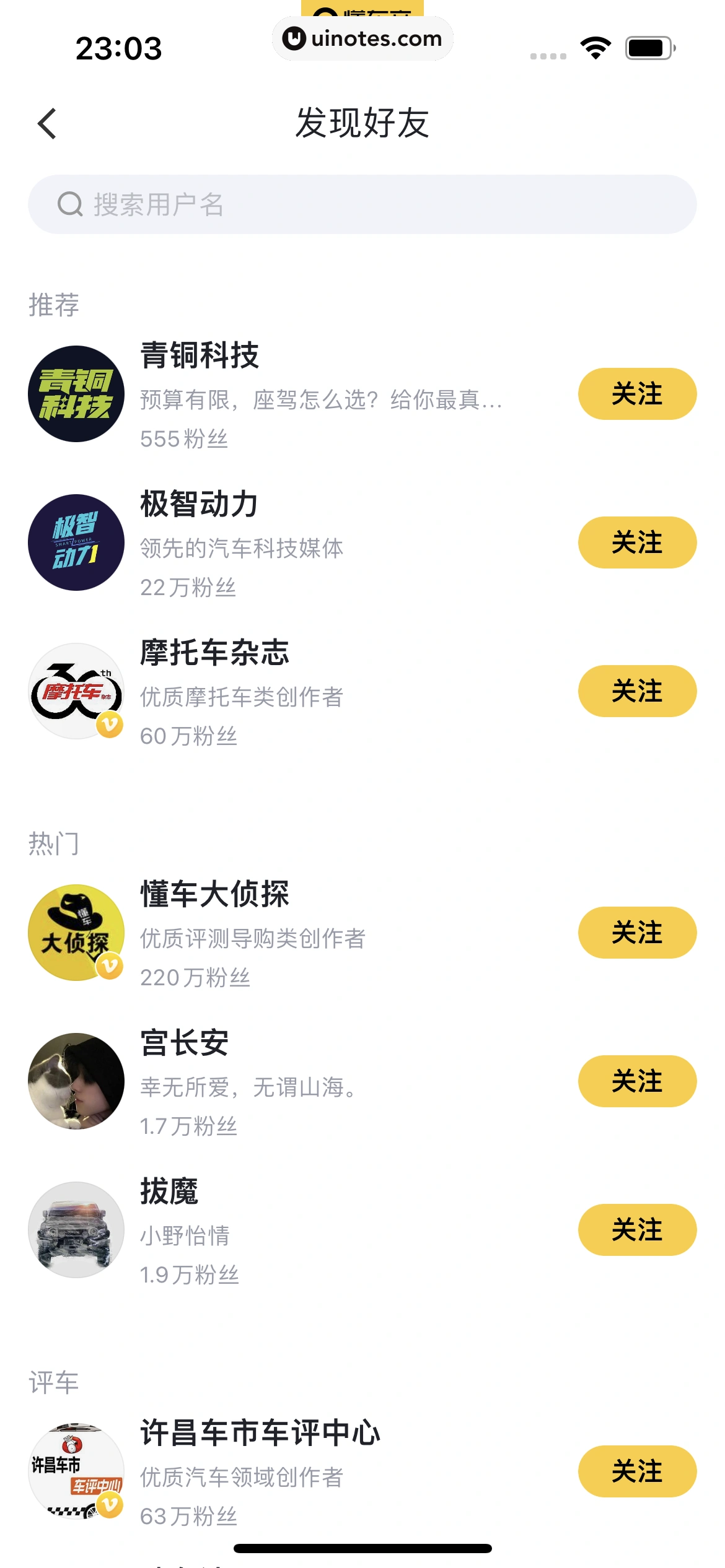Follow 极智动力 account

636,542
